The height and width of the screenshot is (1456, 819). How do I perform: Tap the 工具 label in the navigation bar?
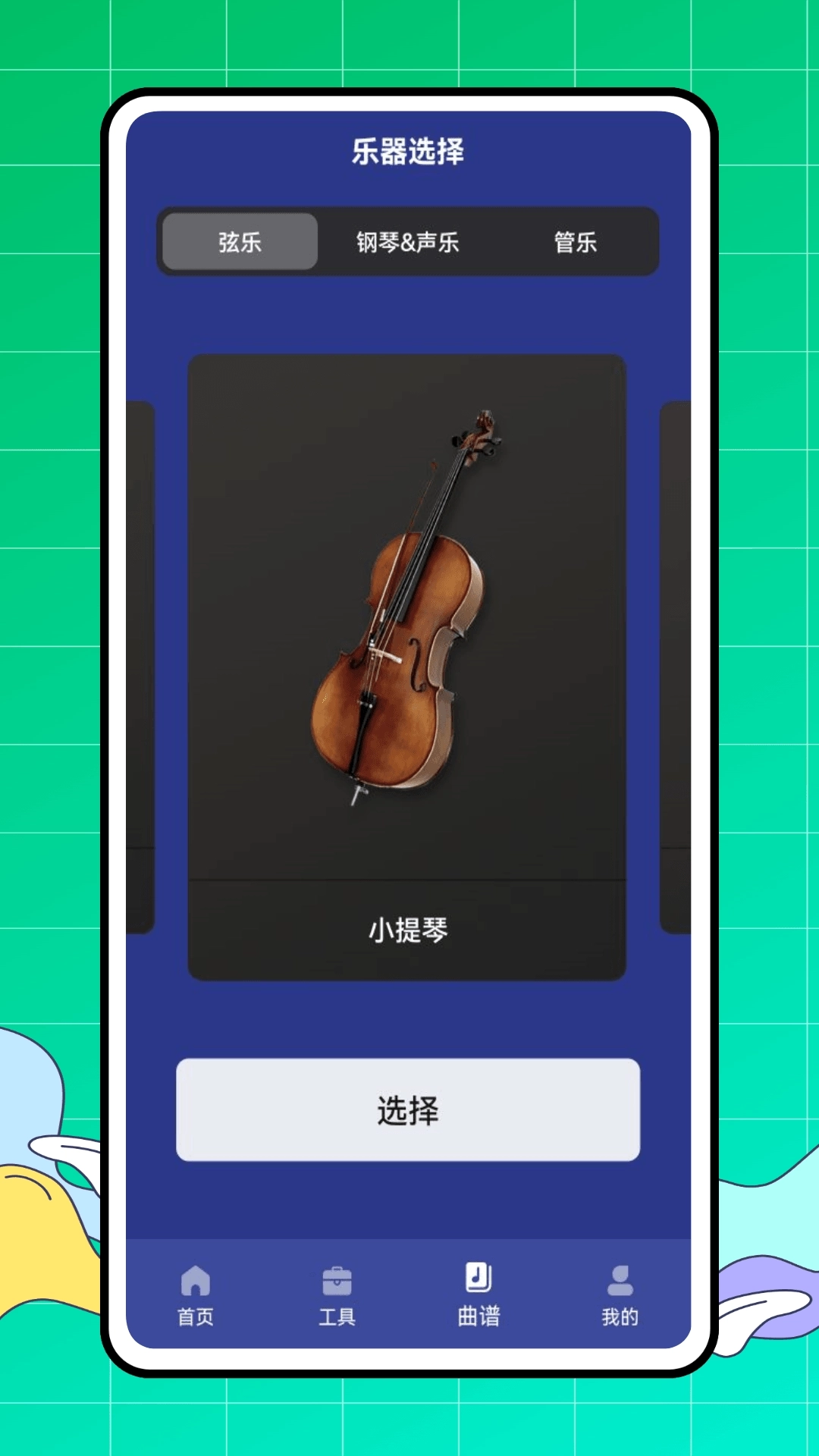[337, 1317]
